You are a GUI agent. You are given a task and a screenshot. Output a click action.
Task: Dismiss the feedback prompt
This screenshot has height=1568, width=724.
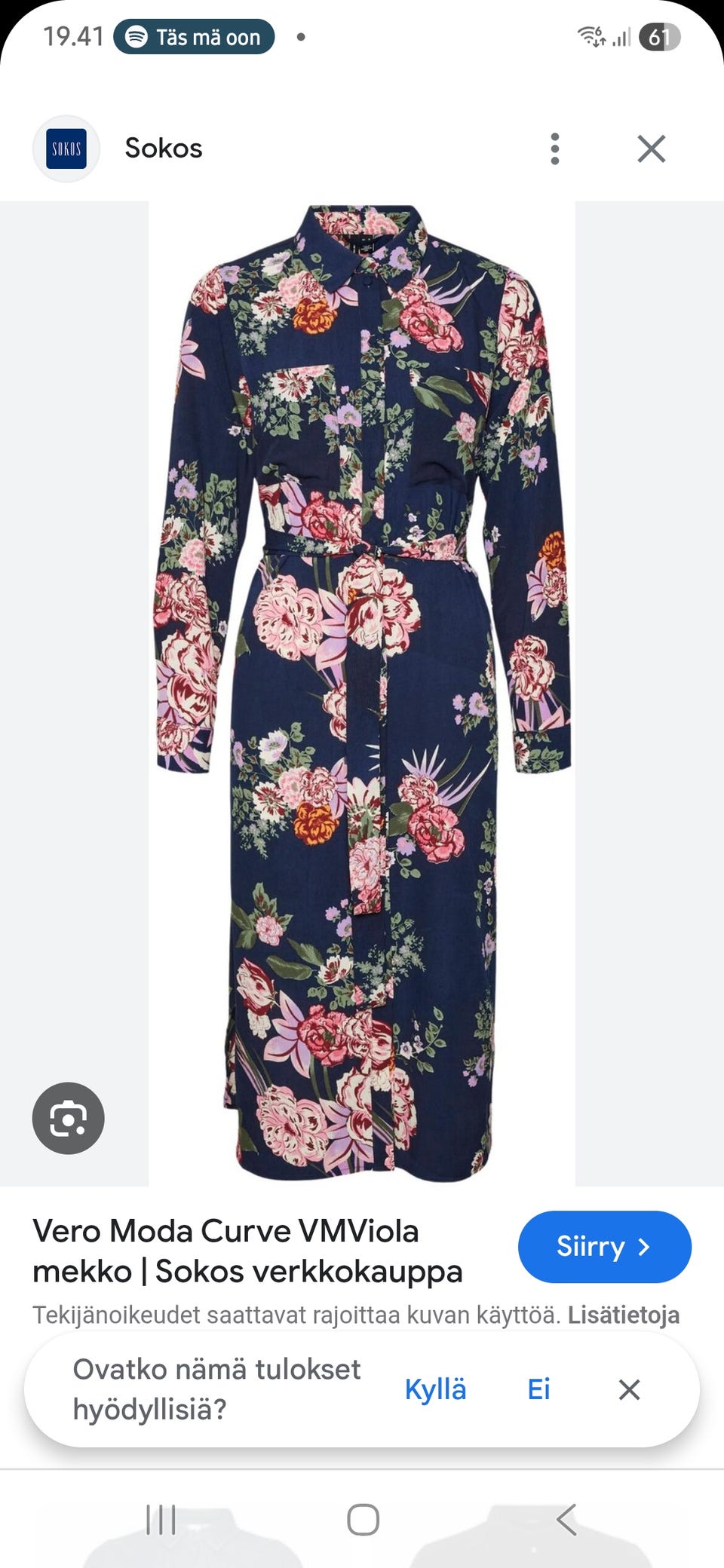click(x=629, y=1389)
